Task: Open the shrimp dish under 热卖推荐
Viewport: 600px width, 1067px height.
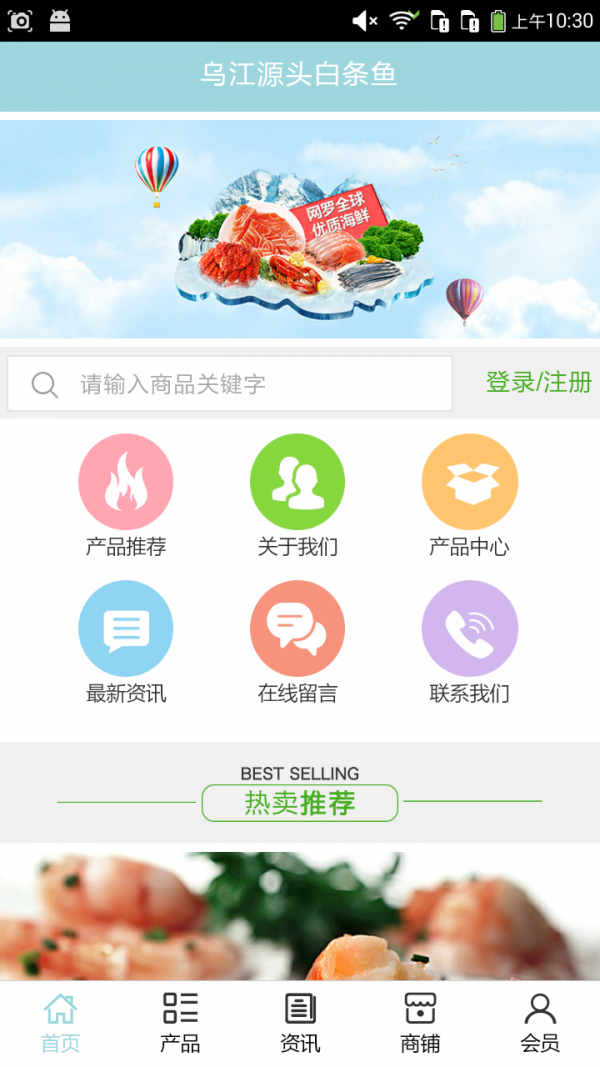Action: pyautogui.click(x=300, y=915)
